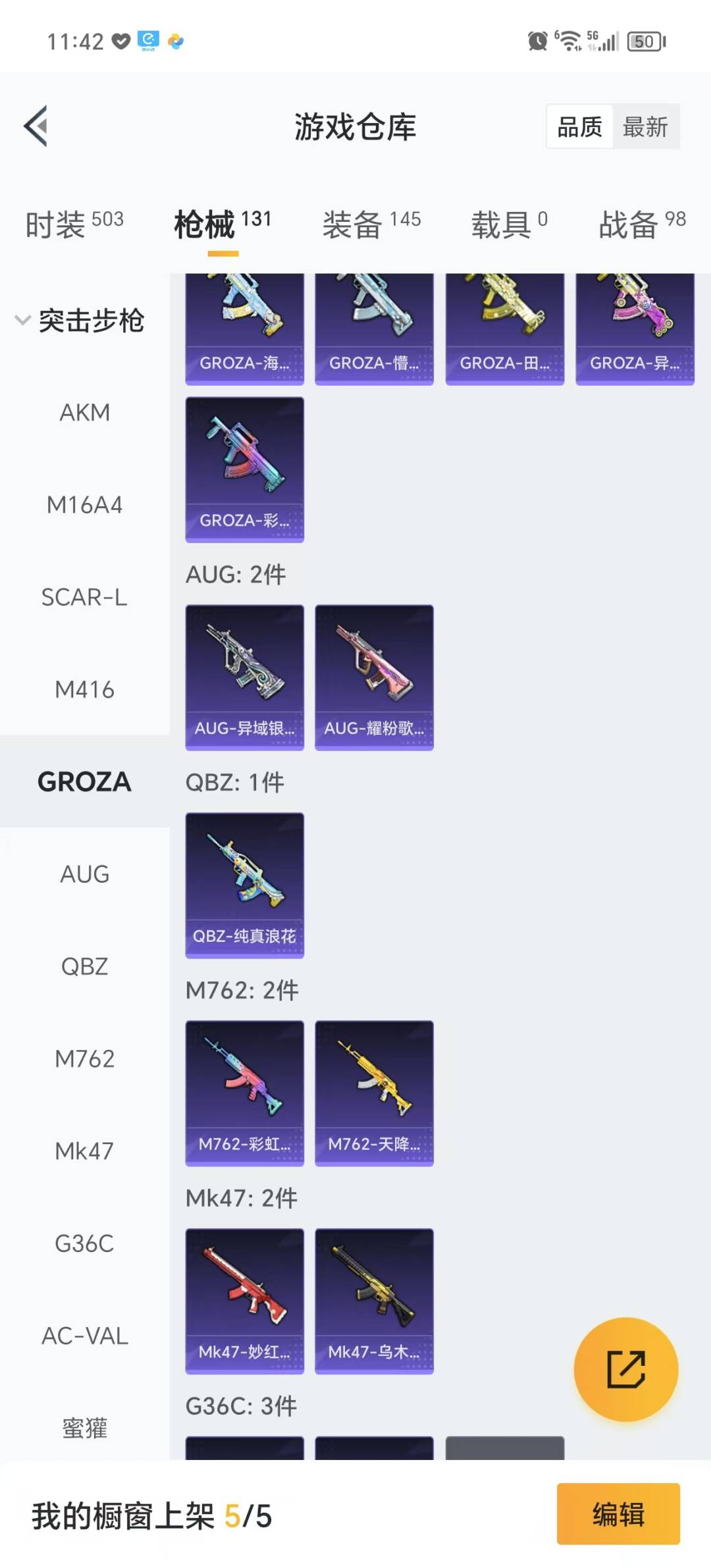View the QBZ-纯真浪花 skin

pyautogui.click(x=244, y=885)
